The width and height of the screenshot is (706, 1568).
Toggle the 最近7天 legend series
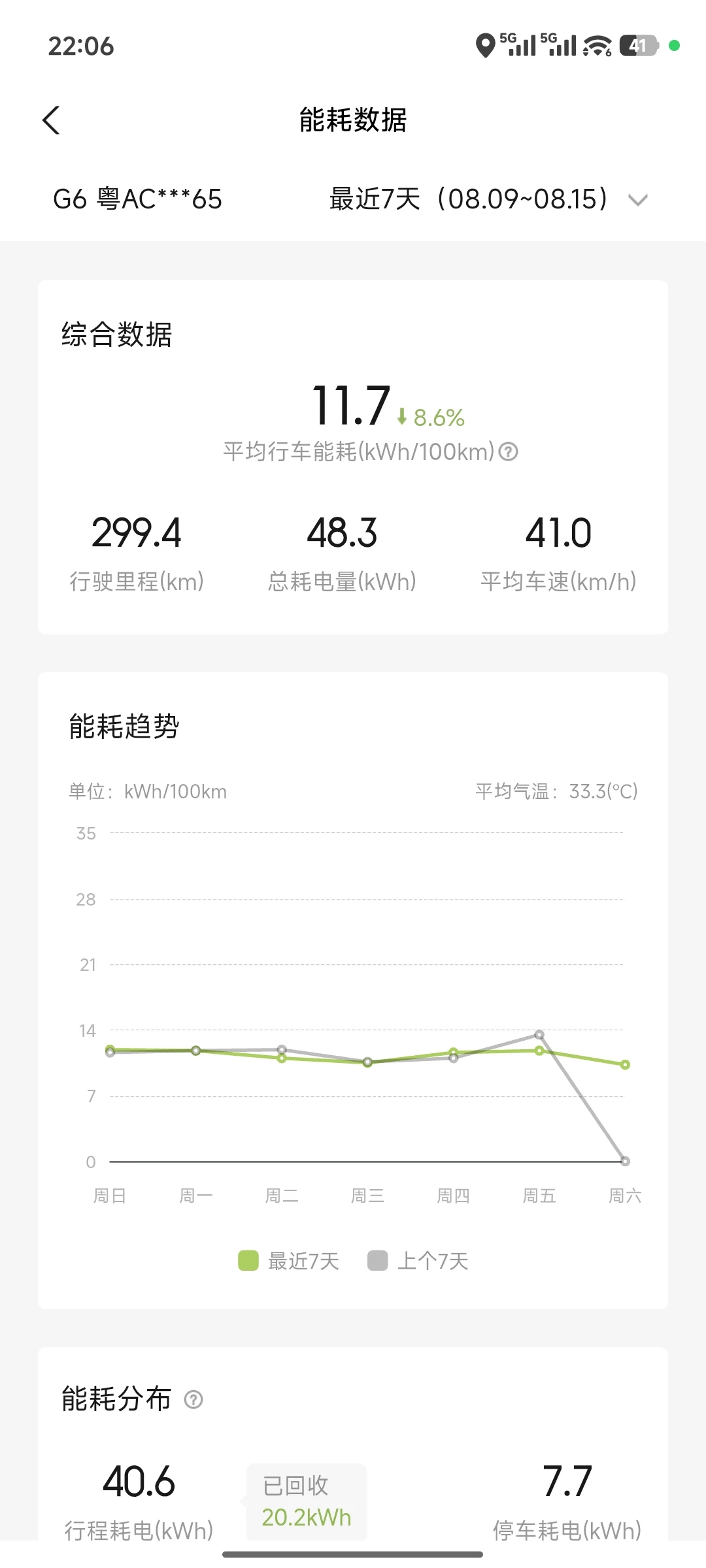(x=289, y=1261)
